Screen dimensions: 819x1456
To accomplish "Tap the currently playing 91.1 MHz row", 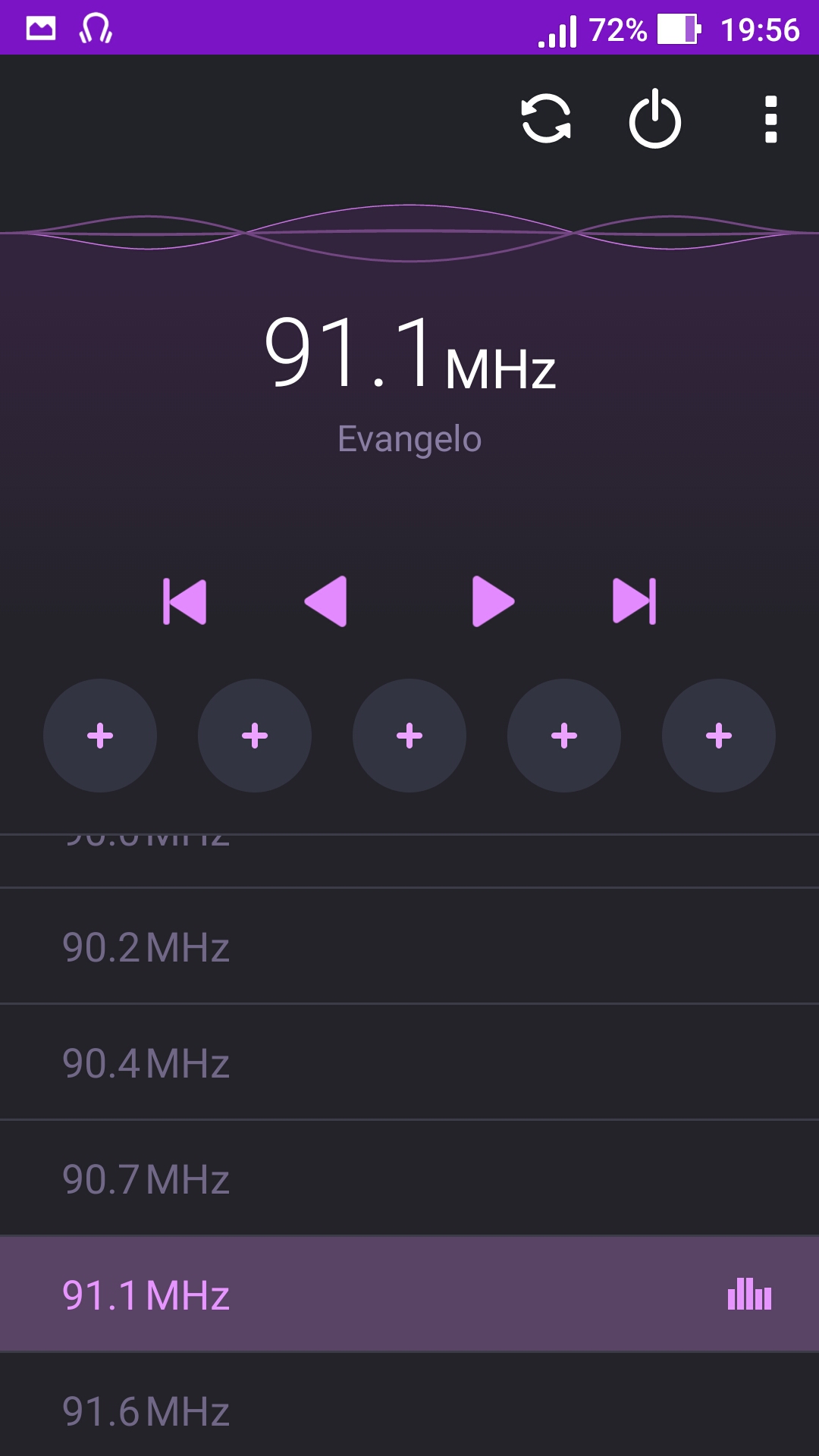I will tap(409, 1294).
